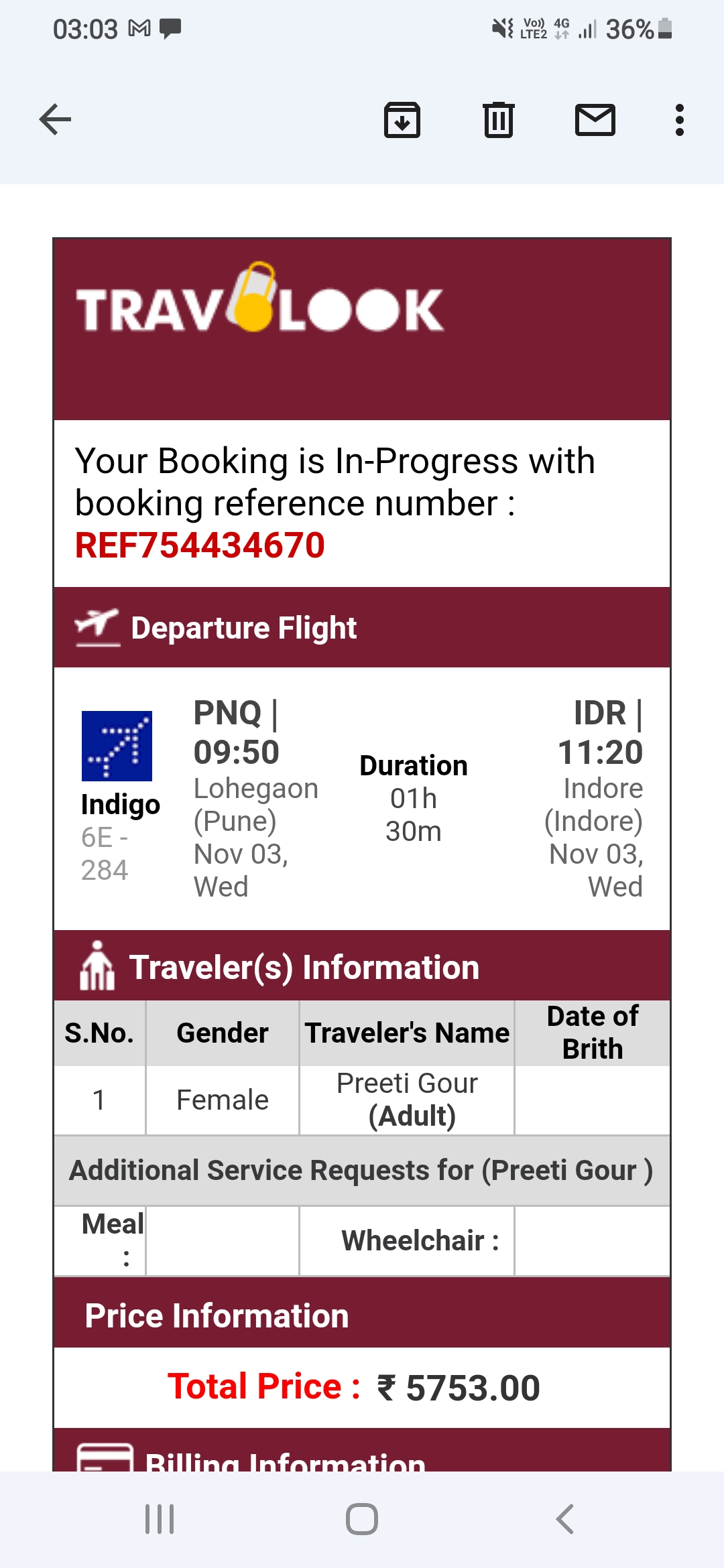Go to the phone's home screen
This screenshot has width=724, height=1568.
pos(362,1519)
